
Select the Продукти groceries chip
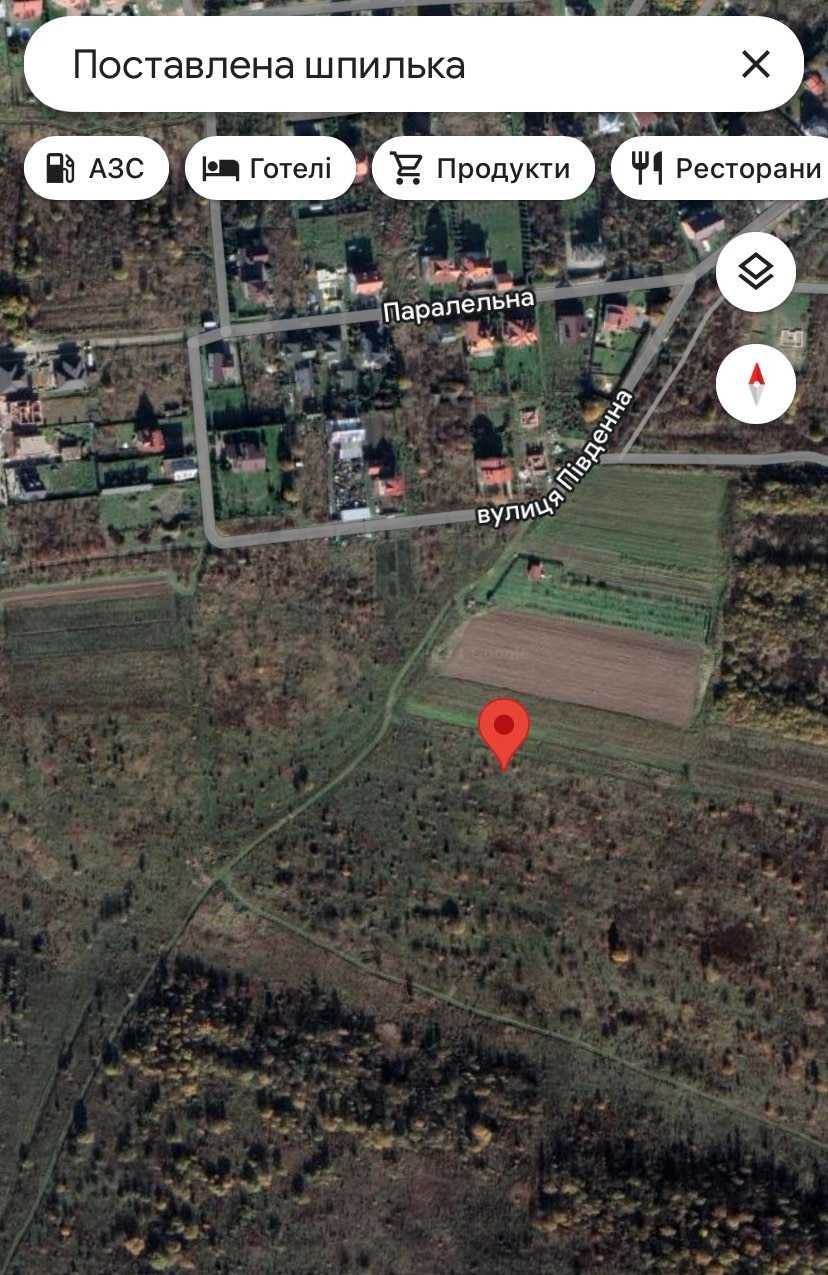483,168
